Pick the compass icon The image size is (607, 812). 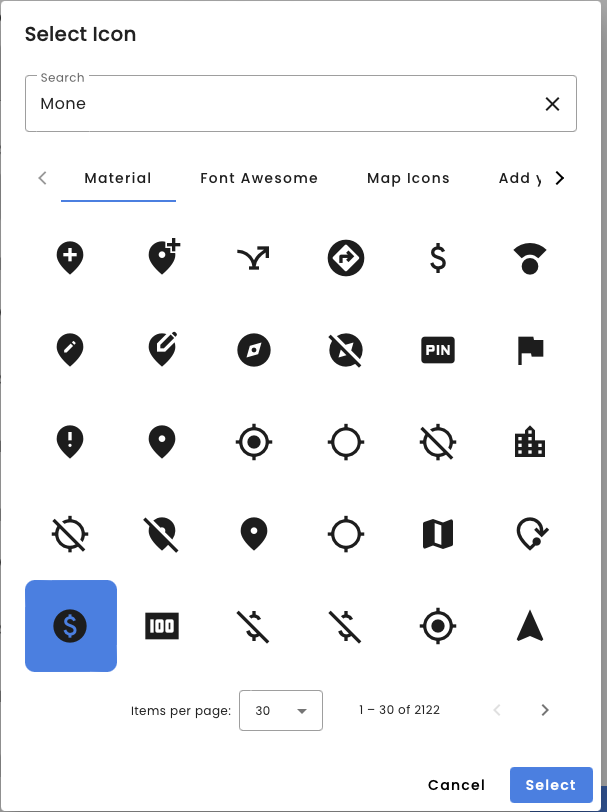click(x=254, y=350)
